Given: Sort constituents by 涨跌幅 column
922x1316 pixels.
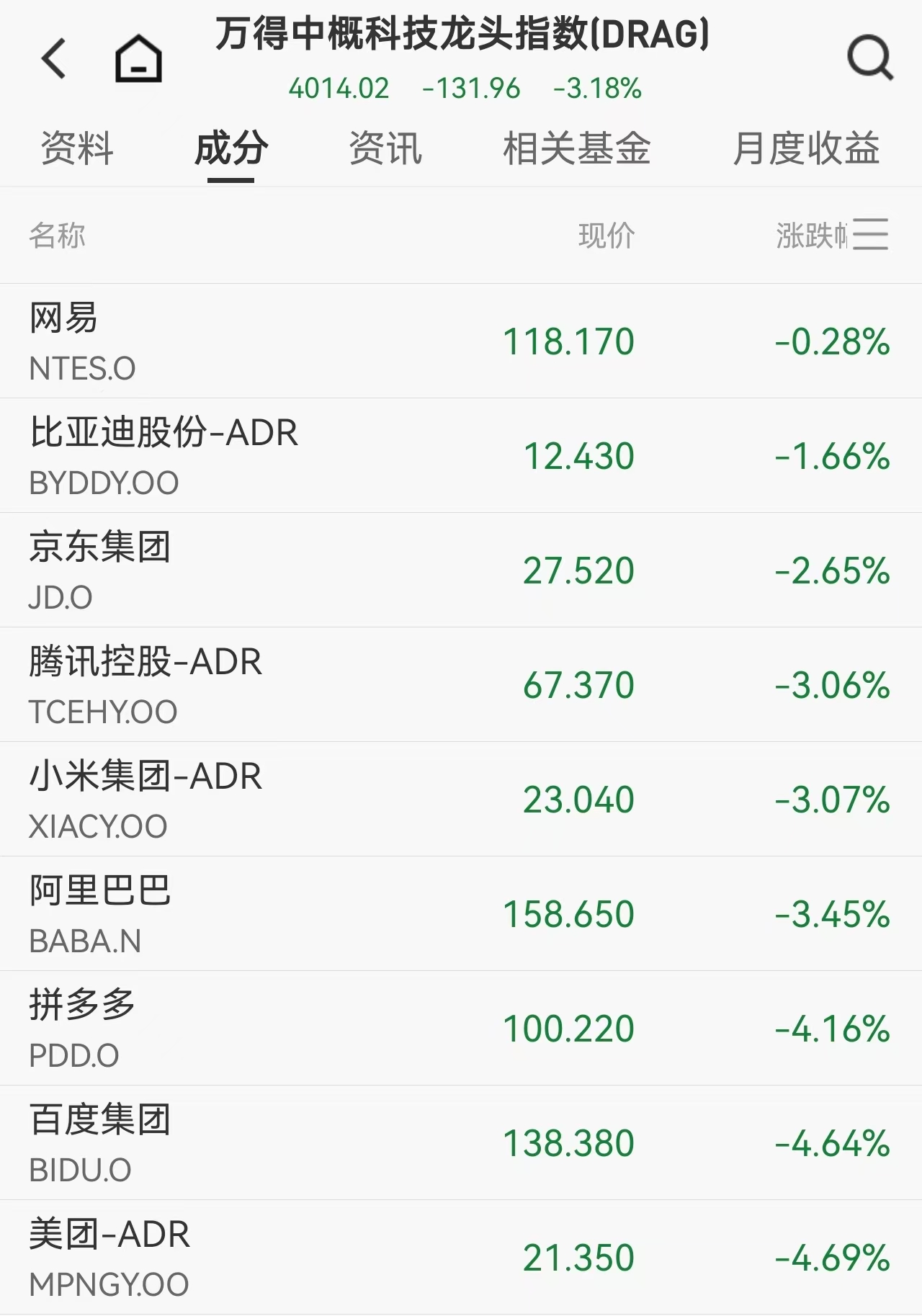Looking at the screenshot, I should pos(811,236).
